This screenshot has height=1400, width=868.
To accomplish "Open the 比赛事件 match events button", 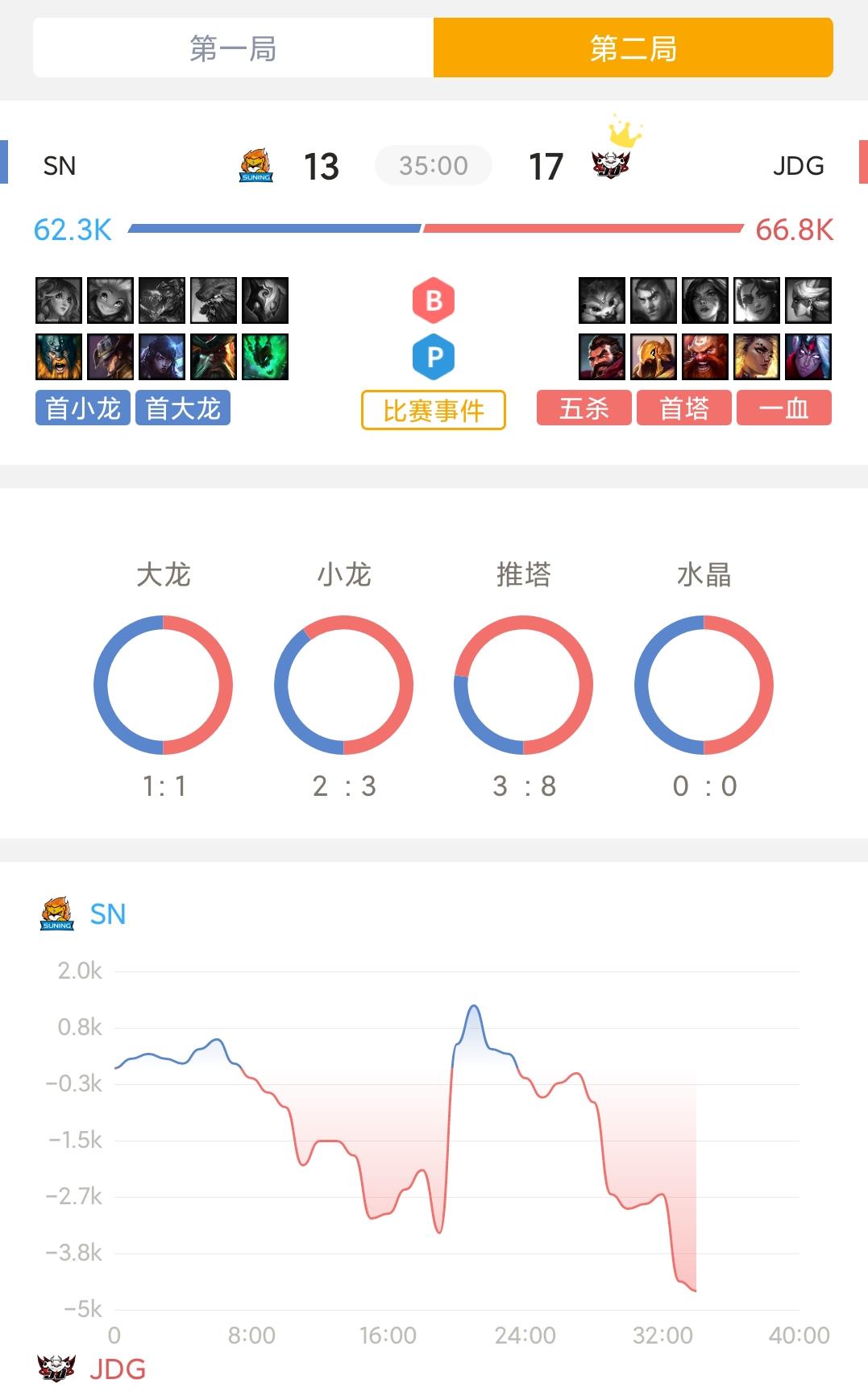I will (x=434, y=410).
